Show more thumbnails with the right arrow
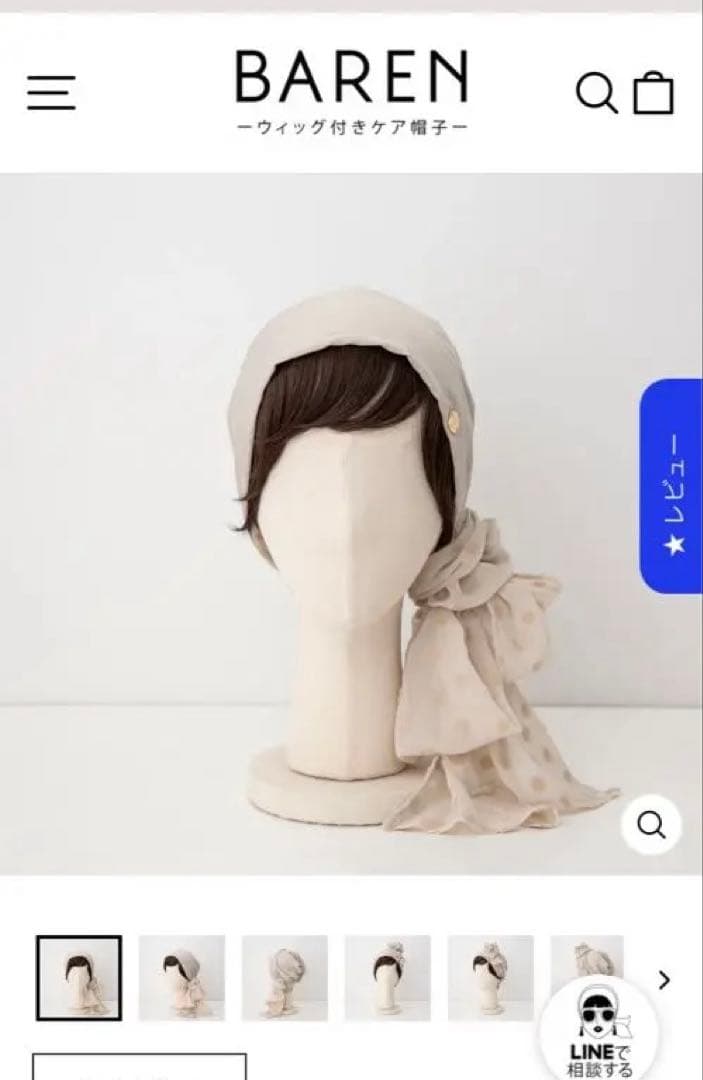This screenshot has width=703, height=1080. (664, 979)
